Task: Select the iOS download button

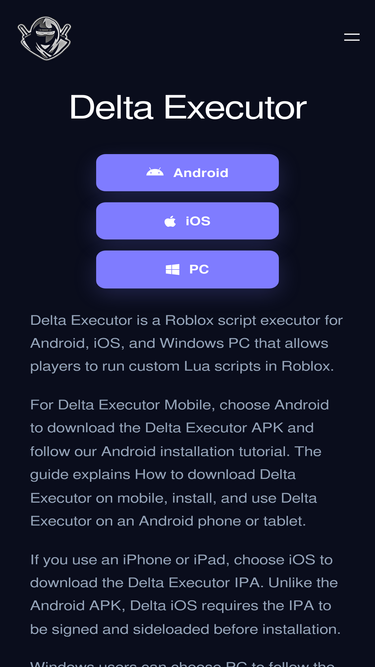Action: [188, 221]
